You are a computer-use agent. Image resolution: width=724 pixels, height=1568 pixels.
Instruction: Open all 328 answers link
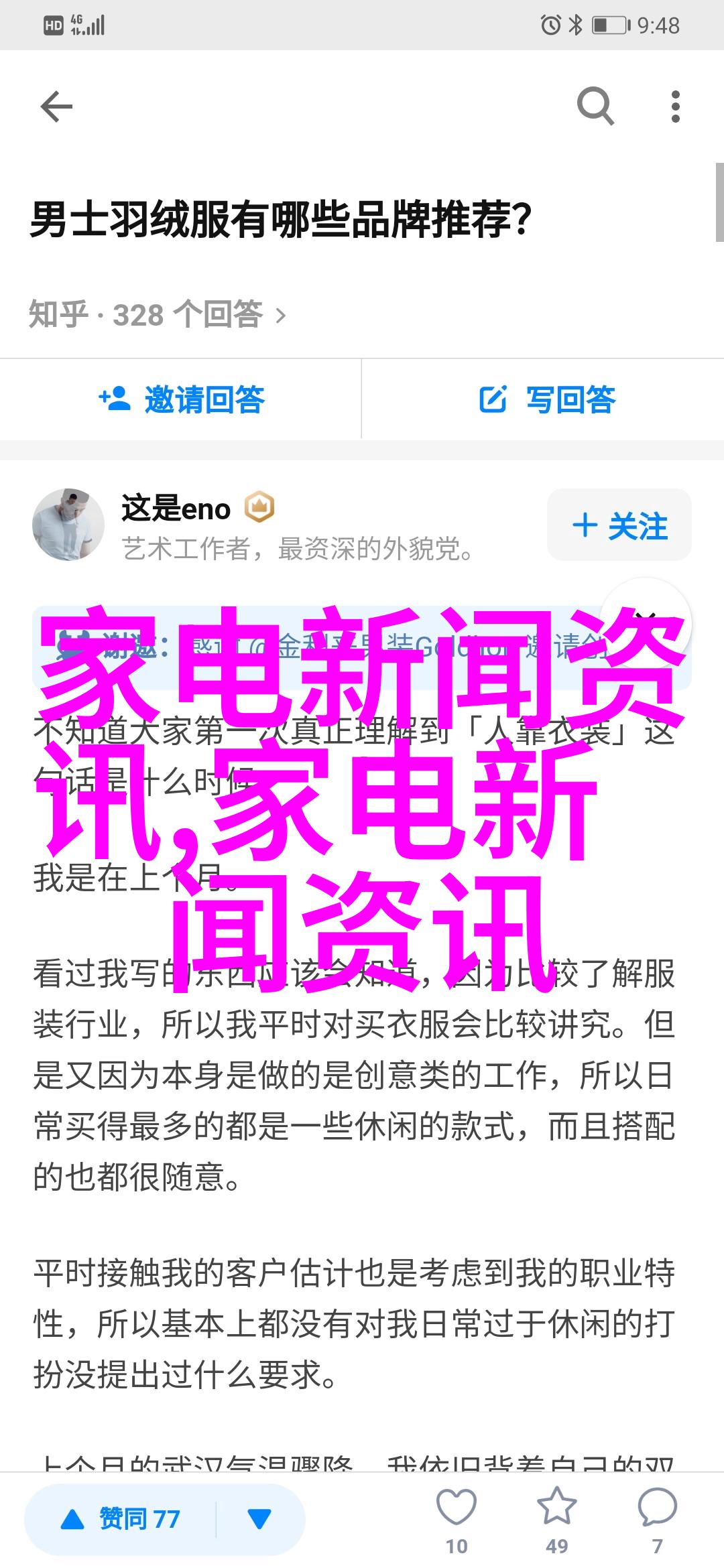(x=158, y=314)
